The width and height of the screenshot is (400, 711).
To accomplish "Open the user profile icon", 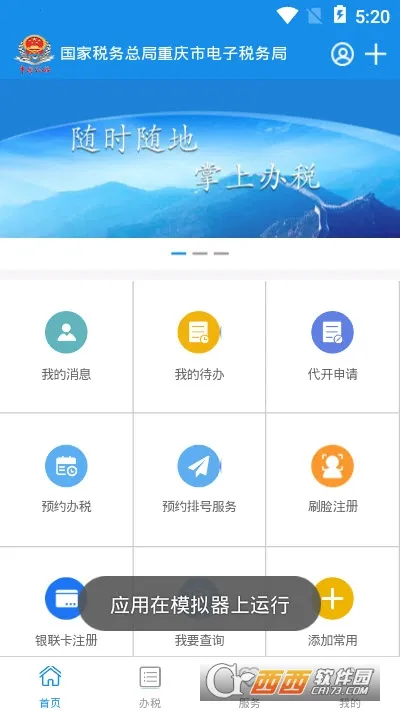I will coord(342,54).
